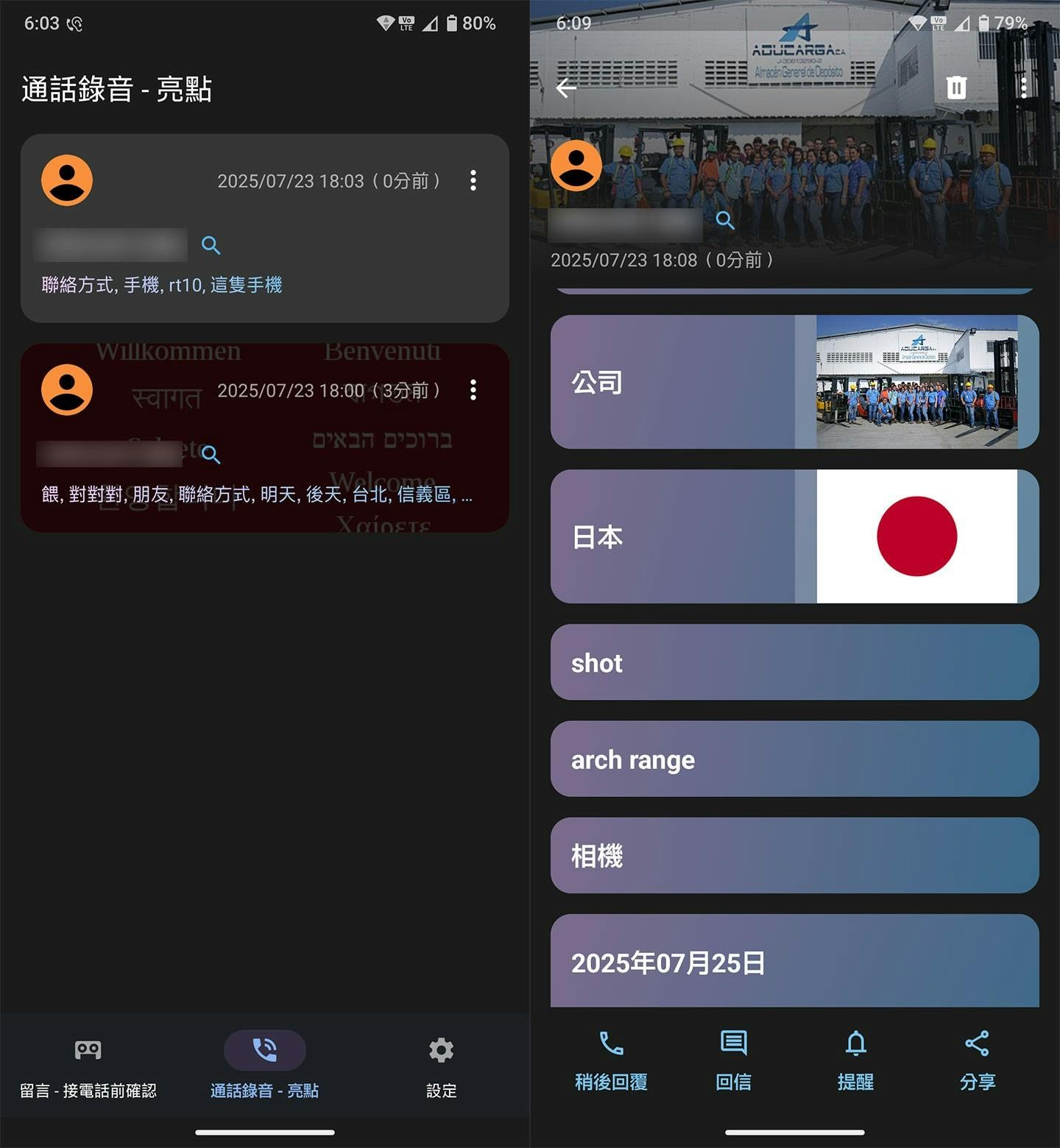The image size is (1060, 1148).
Task: Select the shot highlight
Action: (x=794, y=662)
